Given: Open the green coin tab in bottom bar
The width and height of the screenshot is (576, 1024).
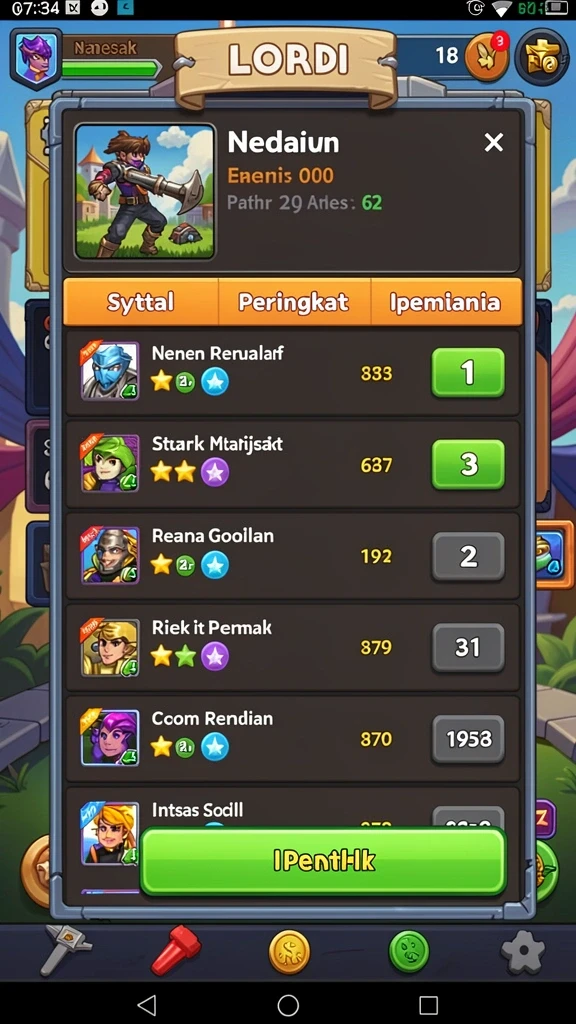Looking at the screenshot, I should tap(409, 952).
